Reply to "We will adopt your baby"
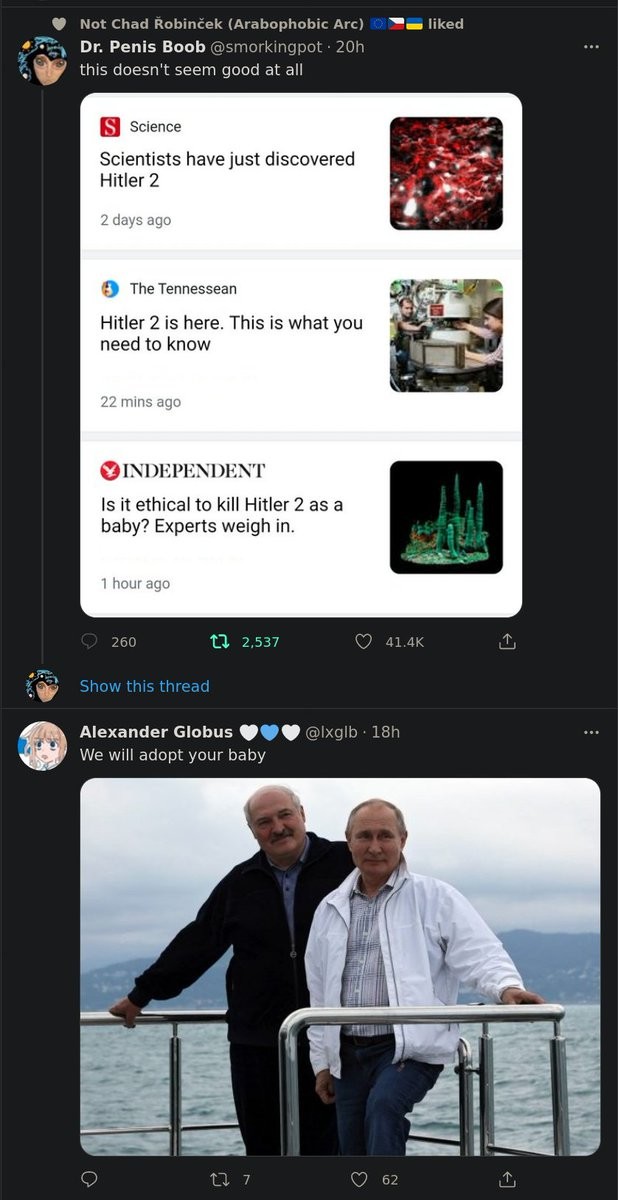The width and height of the screenshot is (618, 1200). click(89, 1180)
